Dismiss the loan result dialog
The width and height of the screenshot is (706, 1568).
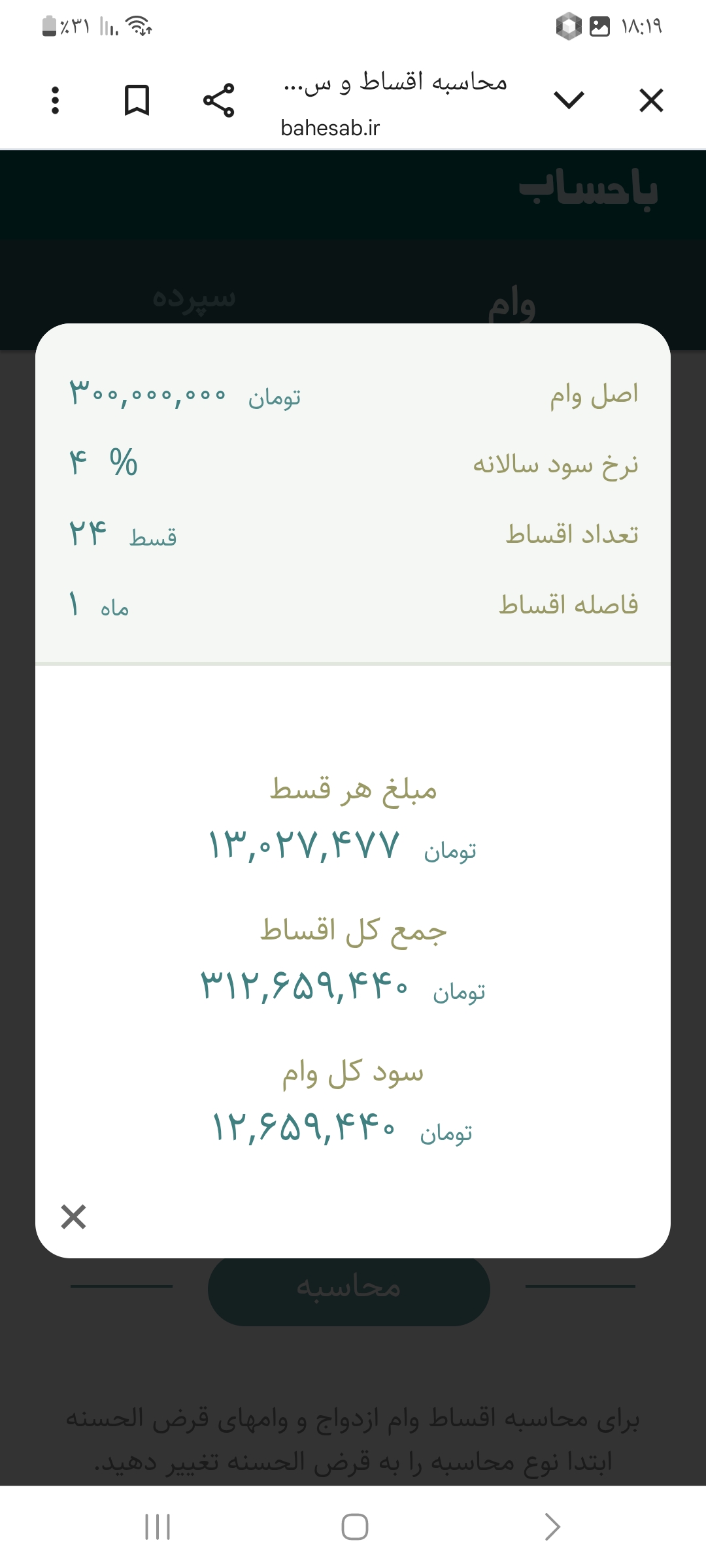pyautogui.click(x=73, y=1217)
